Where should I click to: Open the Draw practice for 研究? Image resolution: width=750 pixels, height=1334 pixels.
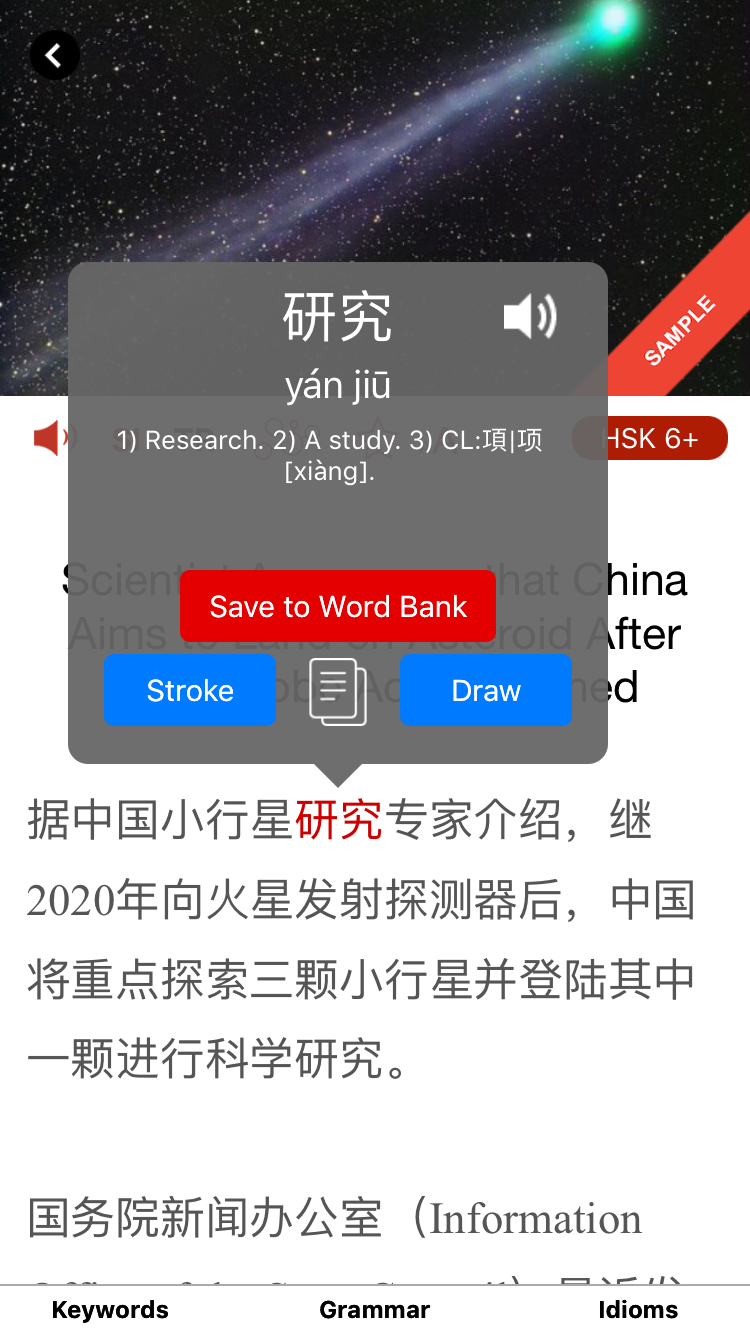[x=486, y=690]
